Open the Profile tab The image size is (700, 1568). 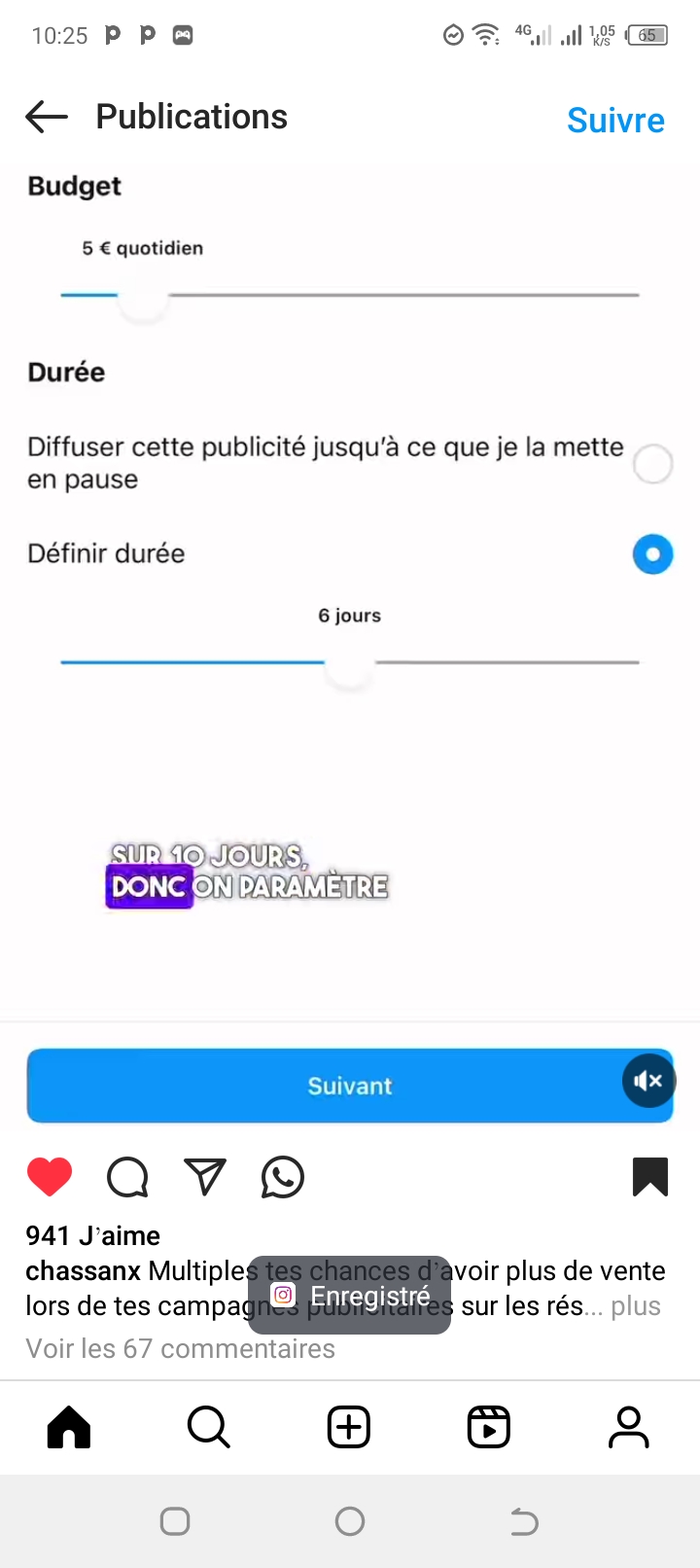point(629,1428)
